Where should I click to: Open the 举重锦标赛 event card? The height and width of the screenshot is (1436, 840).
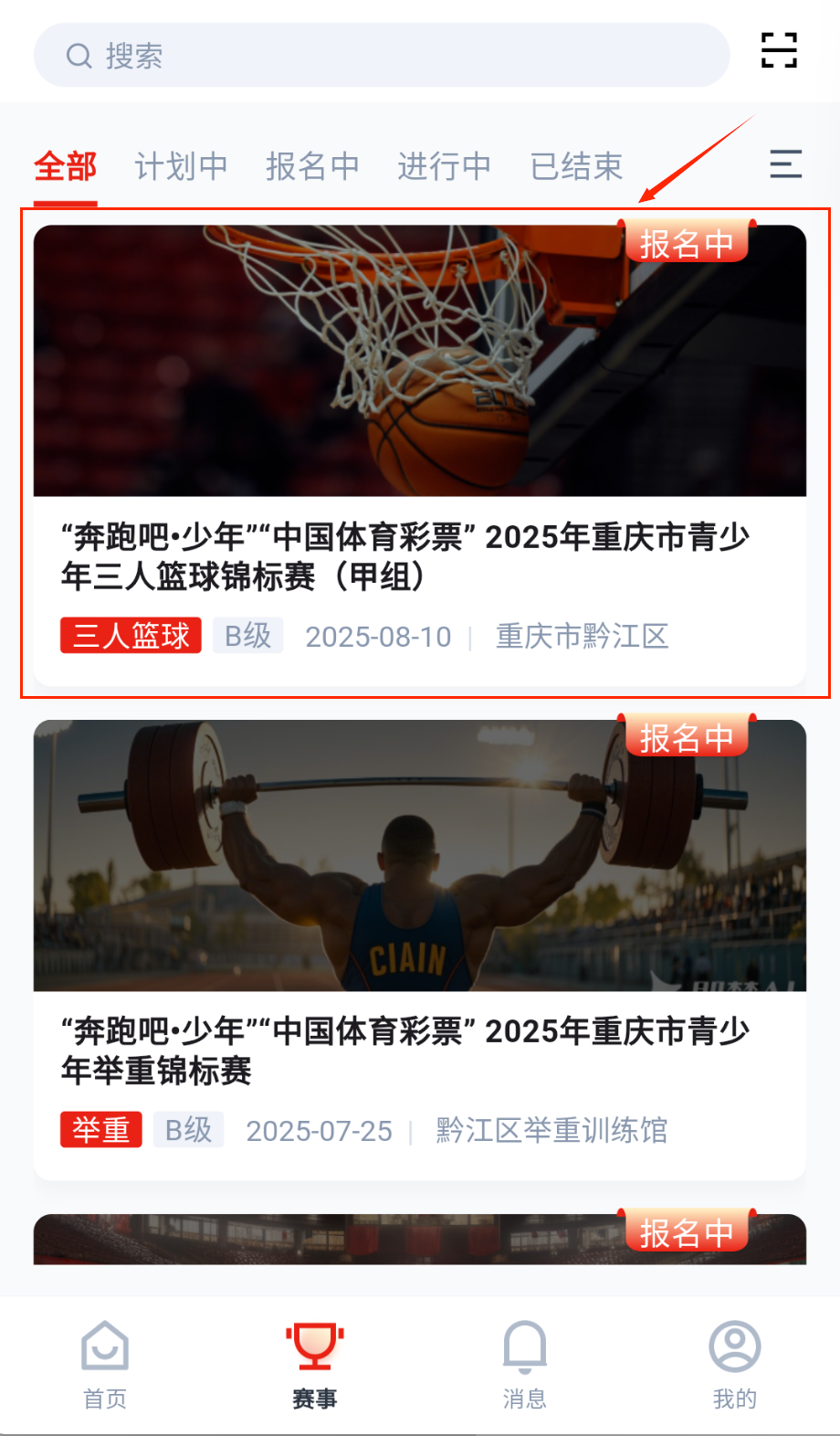(420, 948)
